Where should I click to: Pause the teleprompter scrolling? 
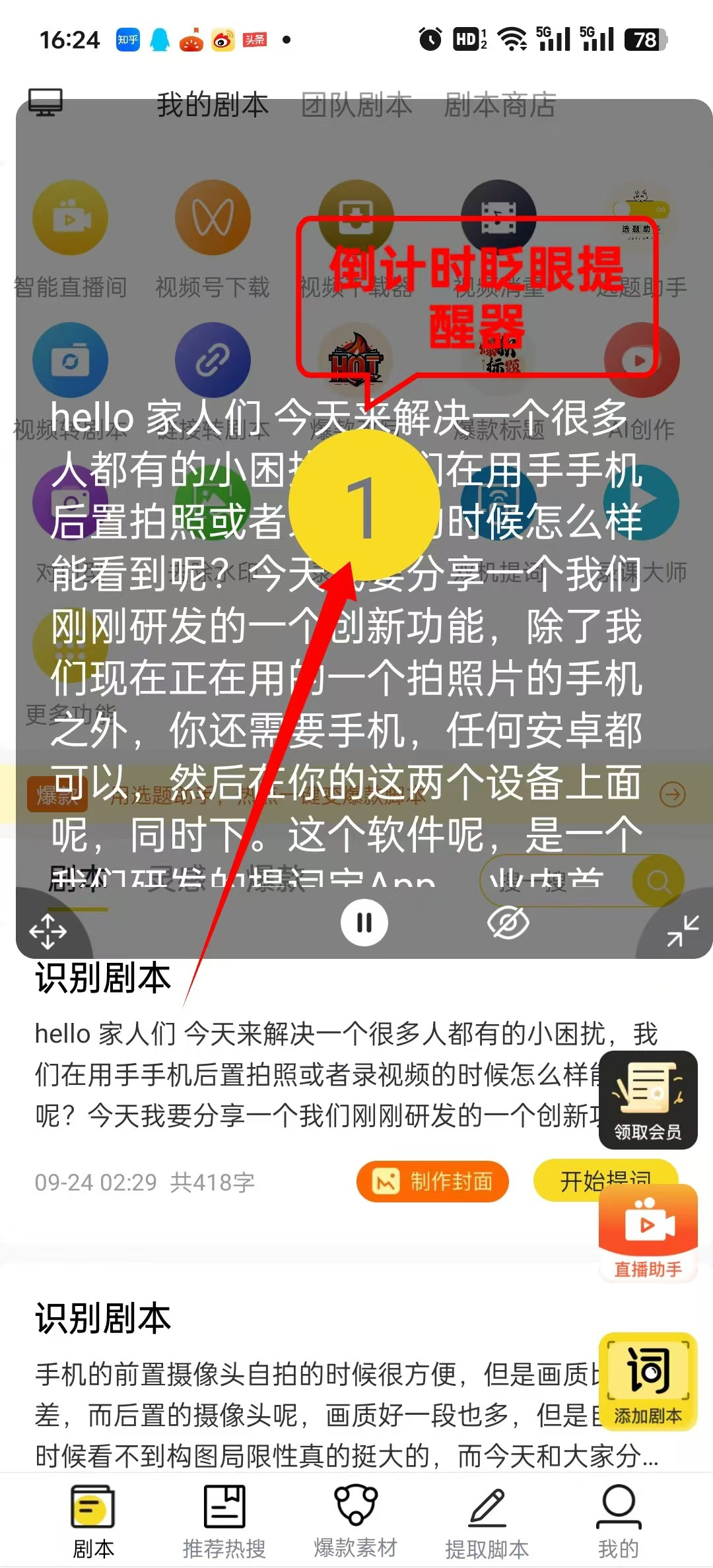[364, 922]
